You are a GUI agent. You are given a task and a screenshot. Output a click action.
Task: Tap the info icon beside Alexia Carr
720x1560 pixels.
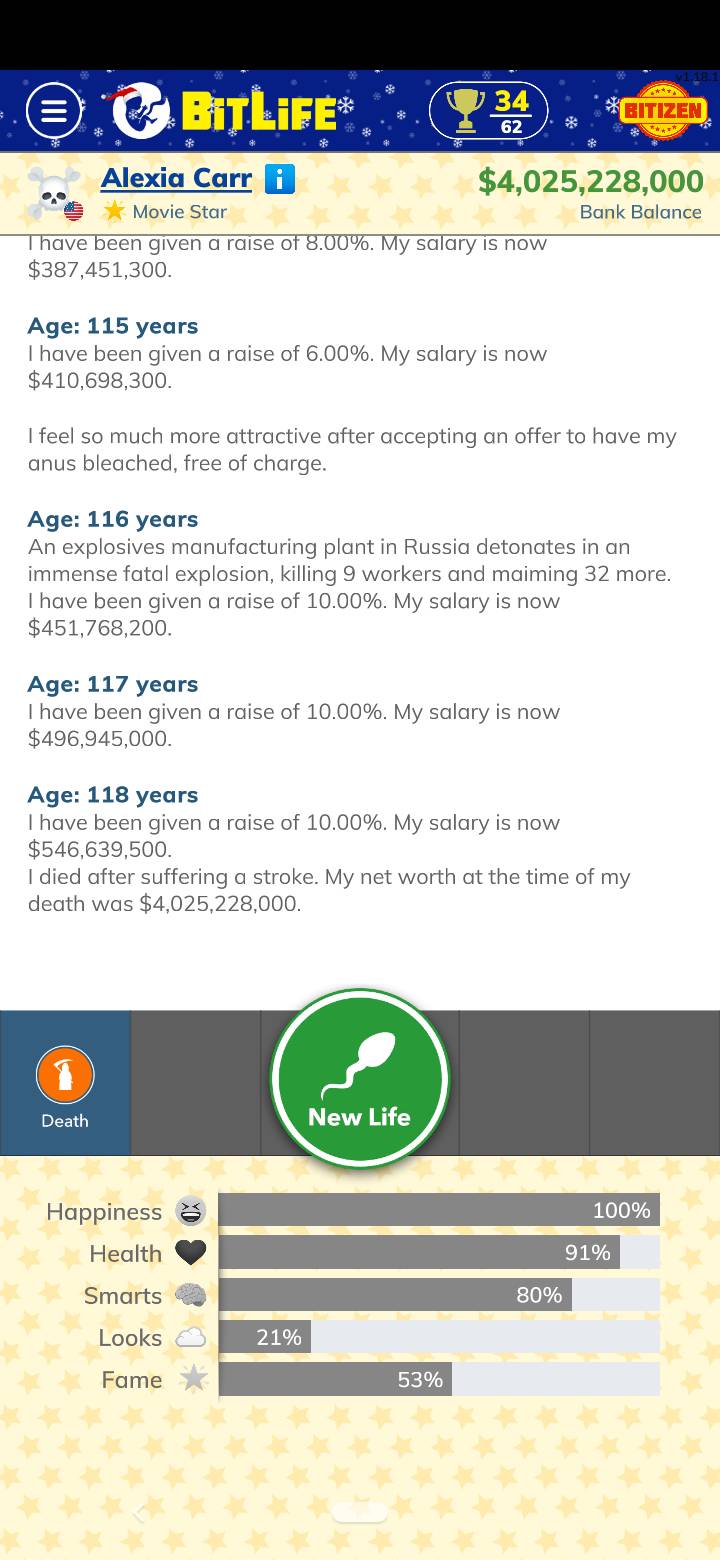click(280, 178)
